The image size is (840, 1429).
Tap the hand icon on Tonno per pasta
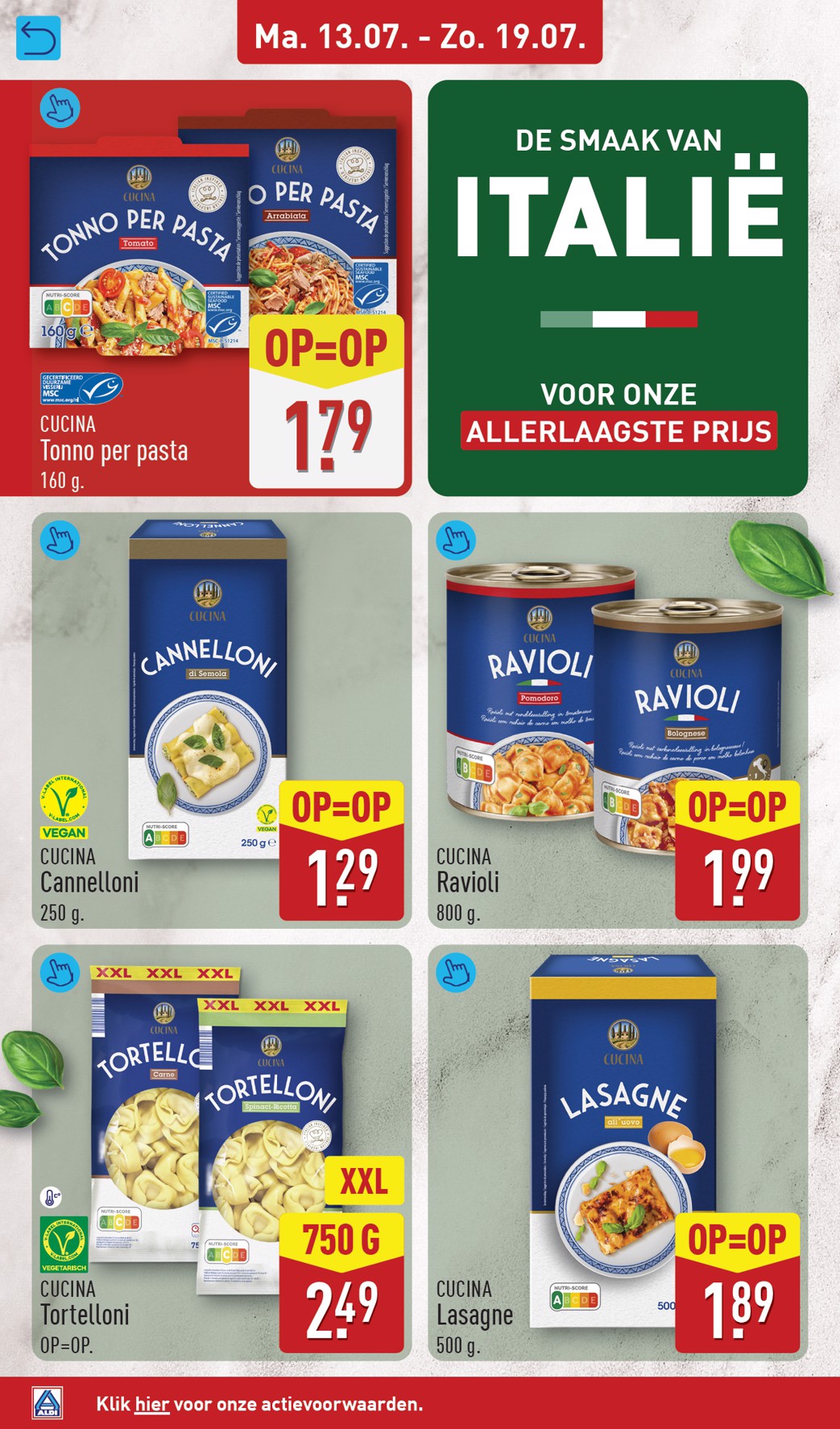[60, 107]
